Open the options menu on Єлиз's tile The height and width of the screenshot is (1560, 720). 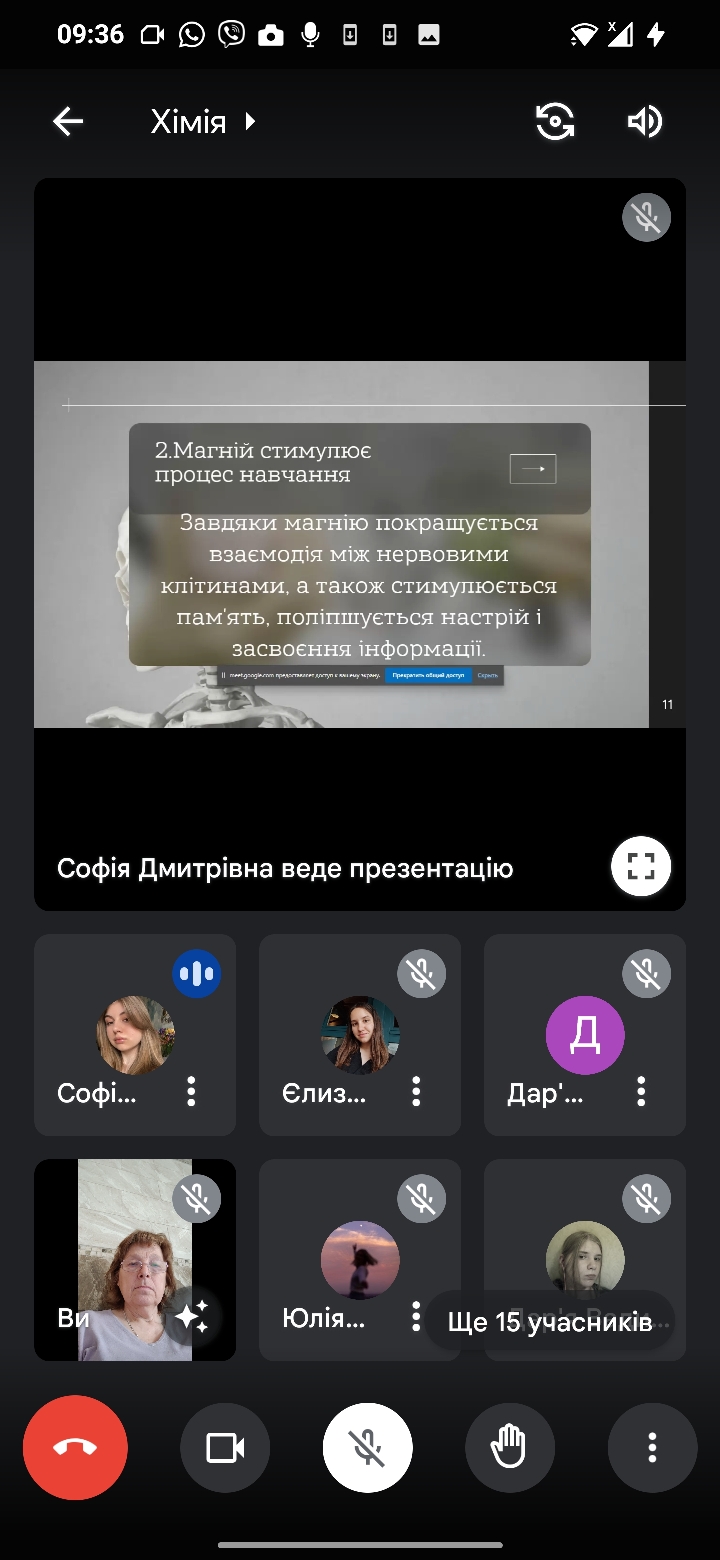tap(416, 1091)
